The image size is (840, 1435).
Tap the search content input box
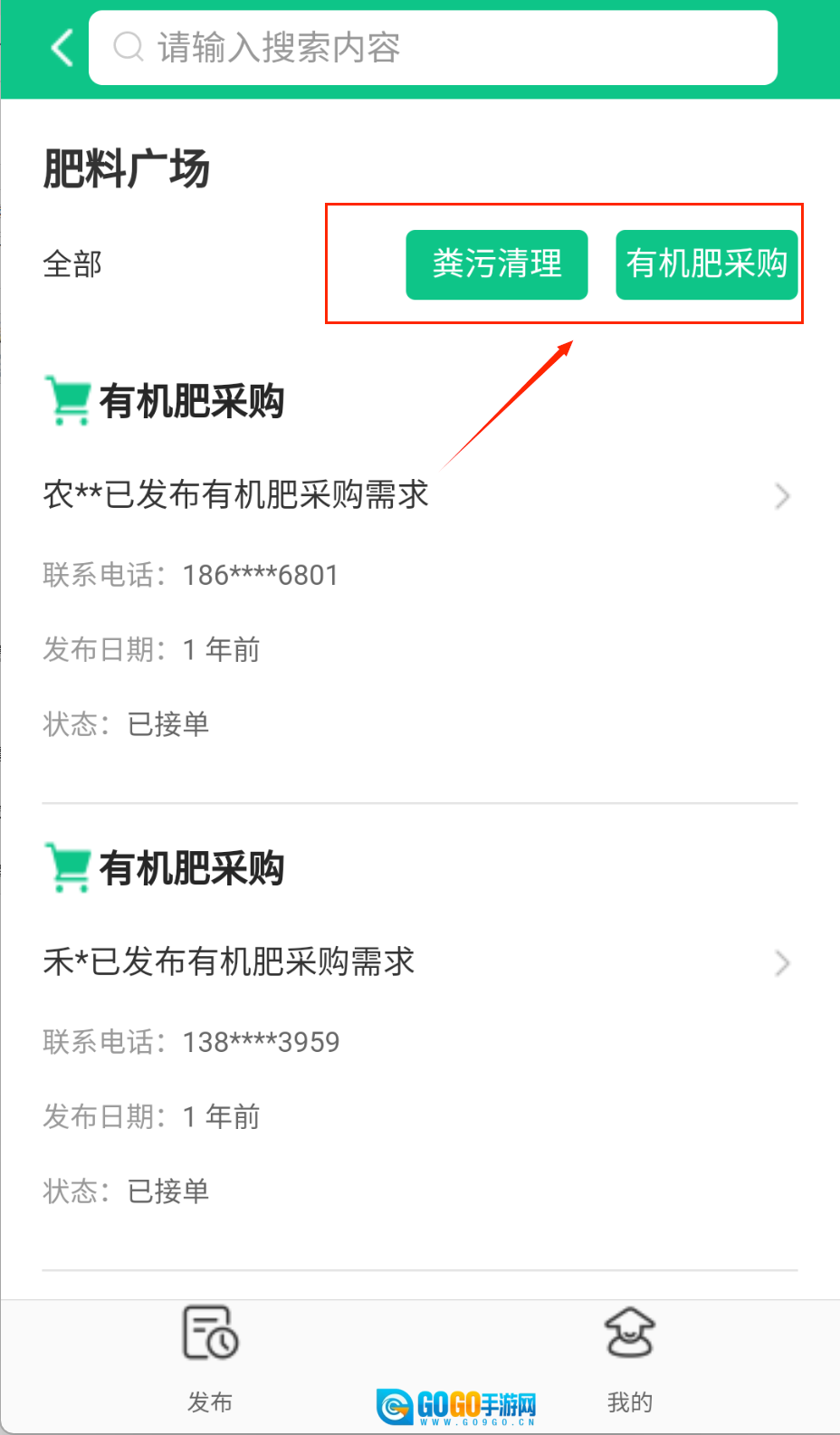point(433,48)
